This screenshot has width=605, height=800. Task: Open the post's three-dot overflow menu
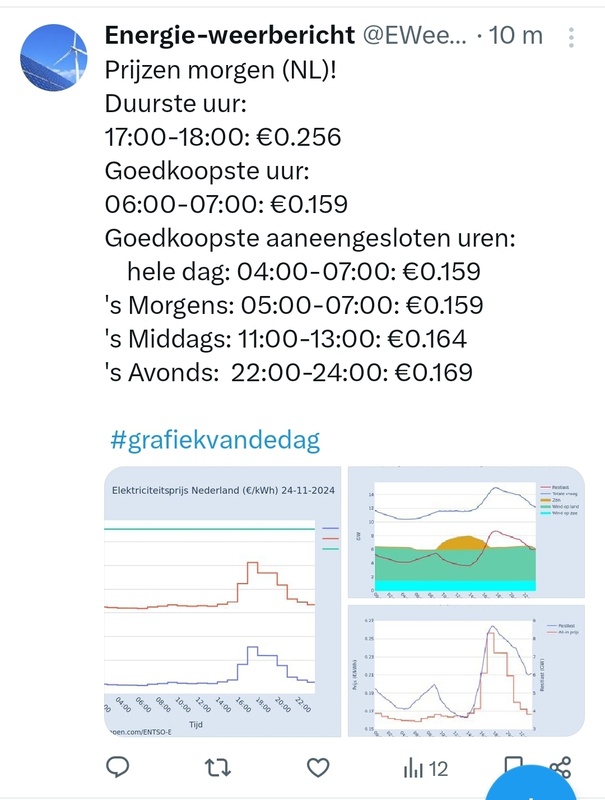571,37
